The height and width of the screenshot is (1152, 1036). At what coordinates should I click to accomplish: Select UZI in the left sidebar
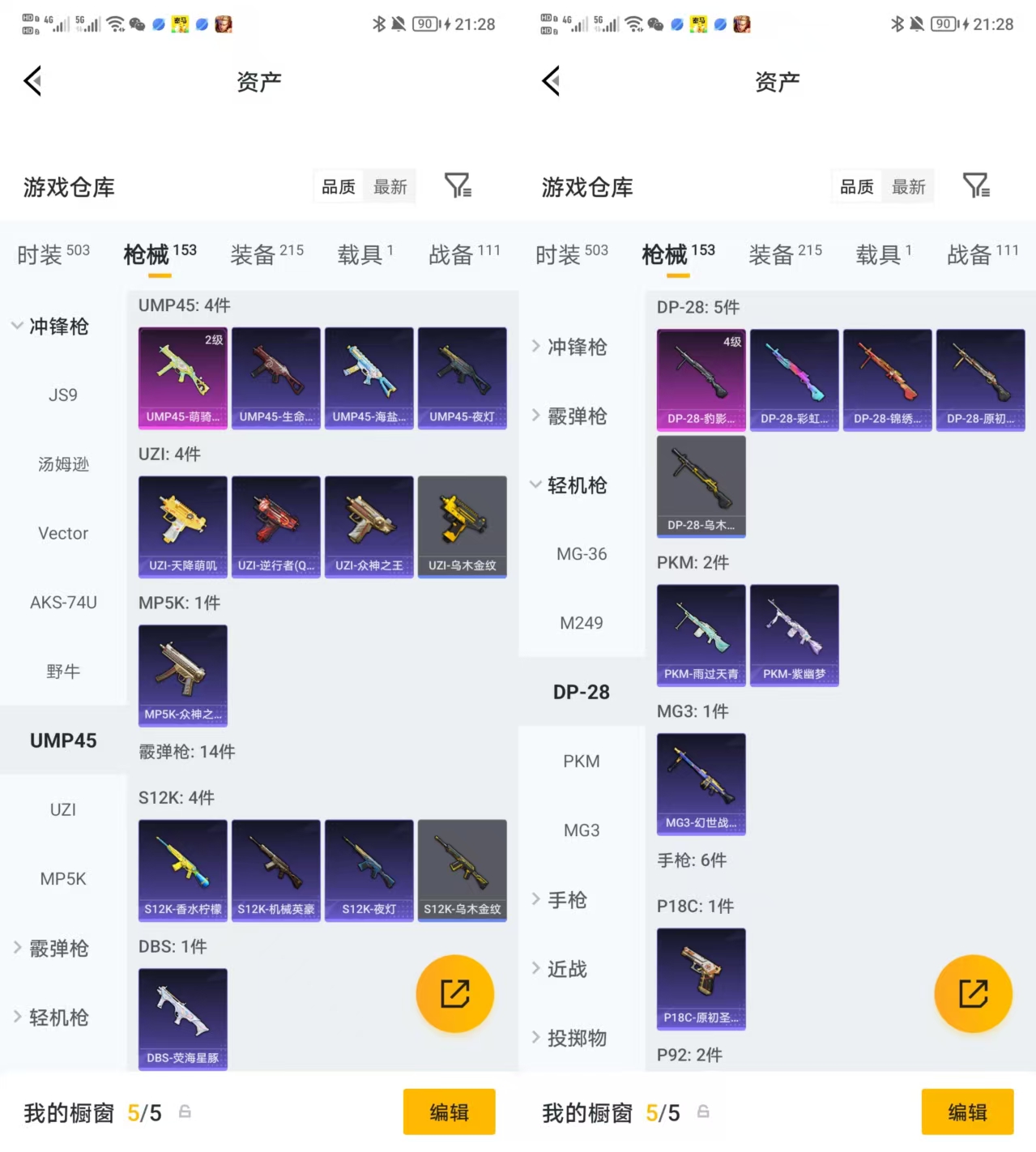[x=62, y=809]
